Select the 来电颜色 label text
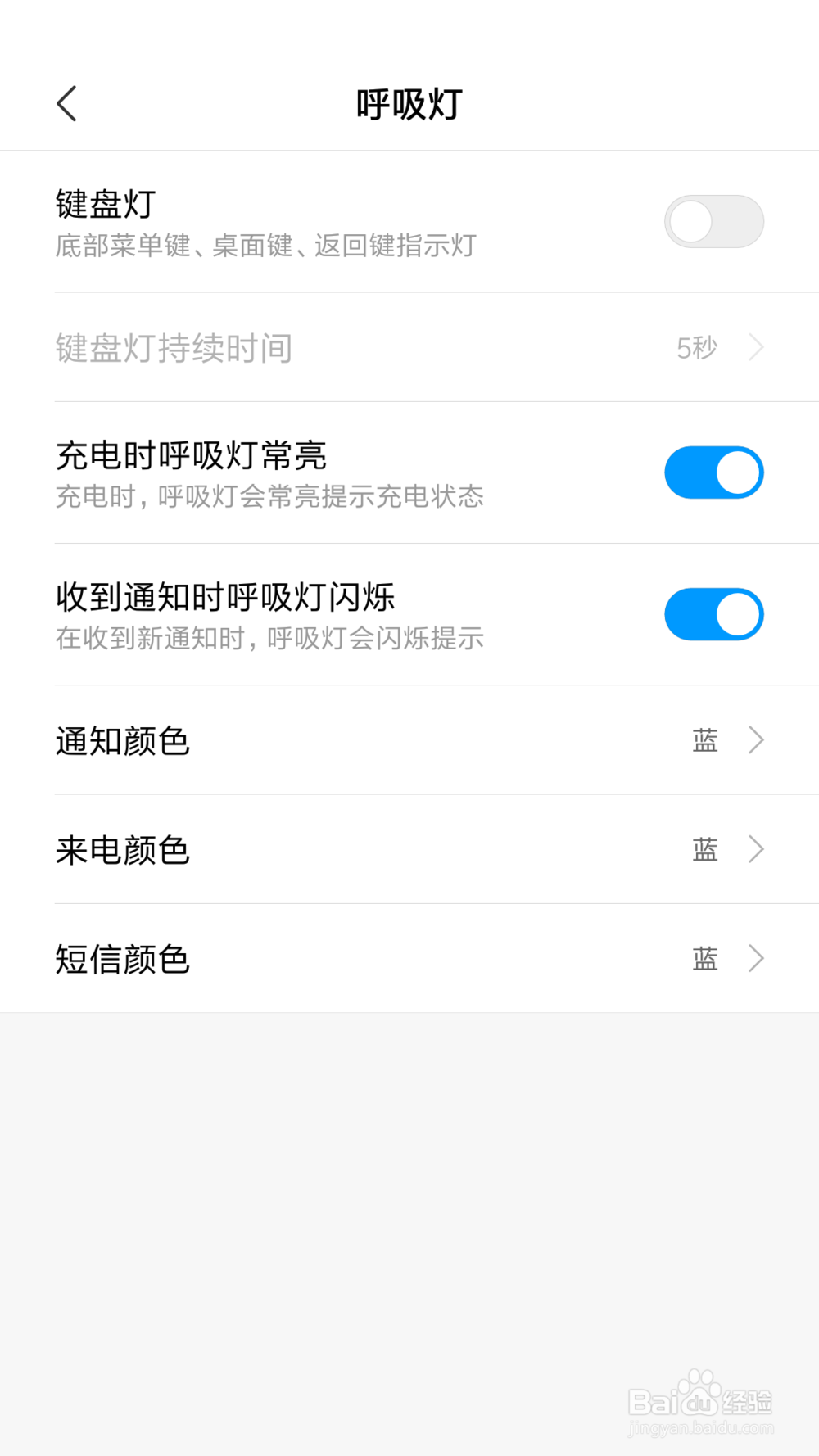 coord(122,849)
